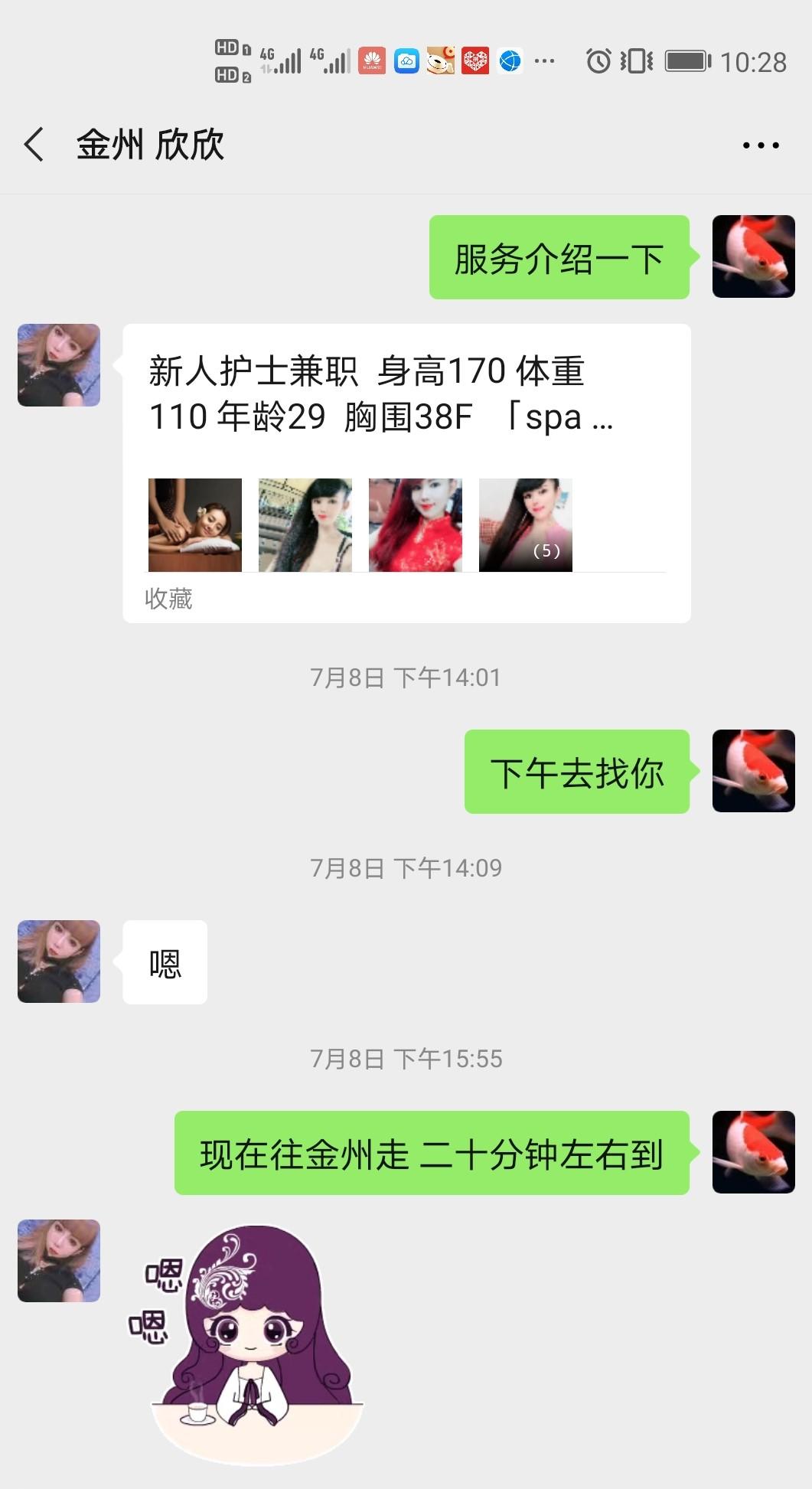
Task: Open the shared favorites note card
Action: click(406, 472)
